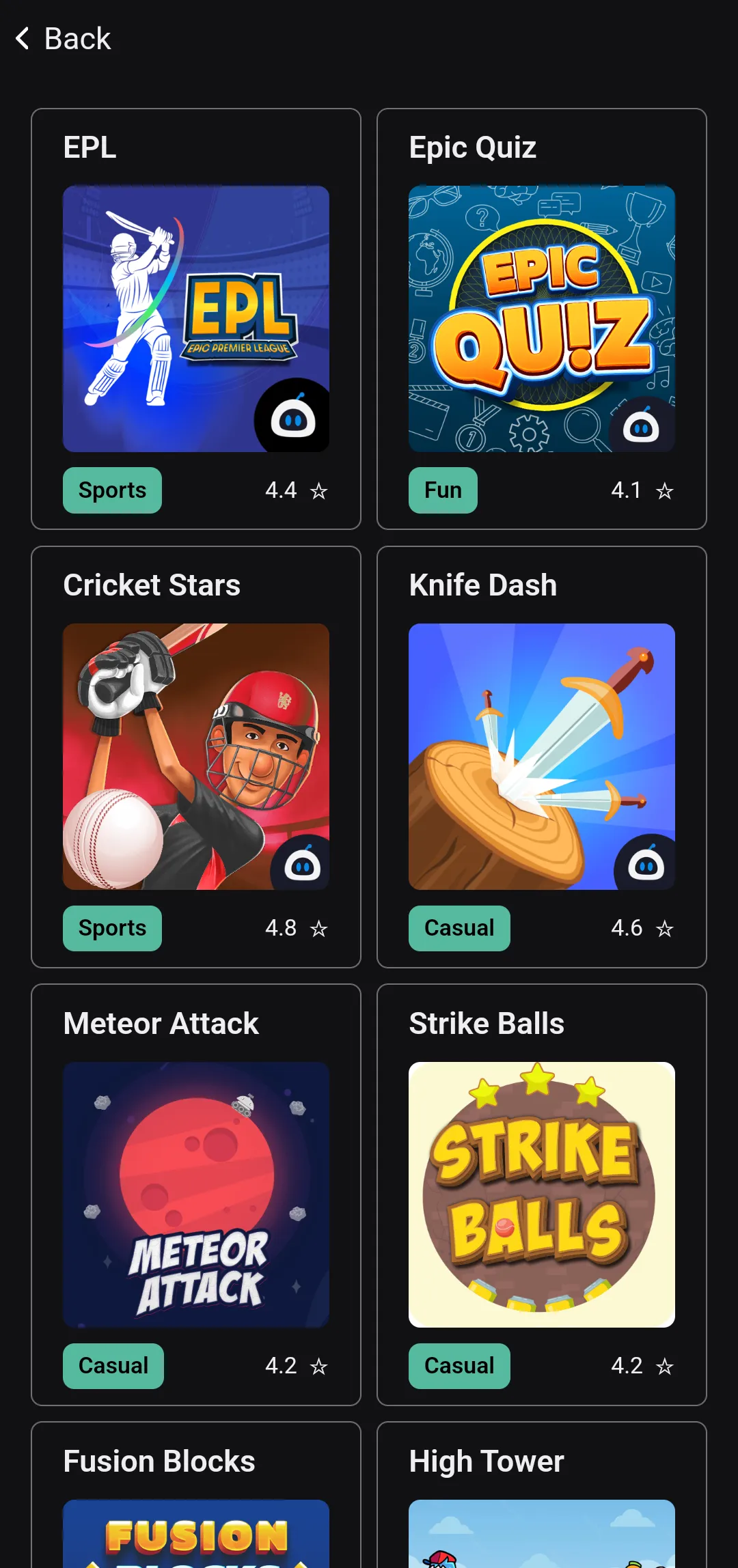
Task: Click the star icon next to Knife Dash rating
Action: pyautogui.click(x=664, y=928)
